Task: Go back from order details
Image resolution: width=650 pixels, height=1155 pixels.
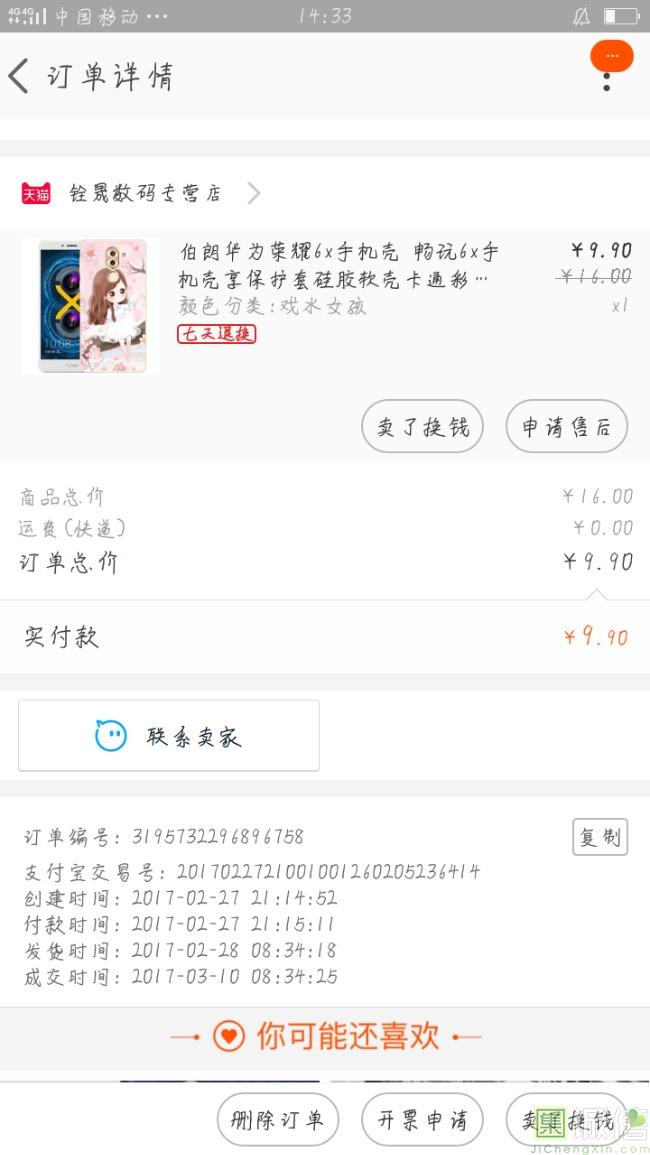Action: pyautogui.click(x=20, y=76)
